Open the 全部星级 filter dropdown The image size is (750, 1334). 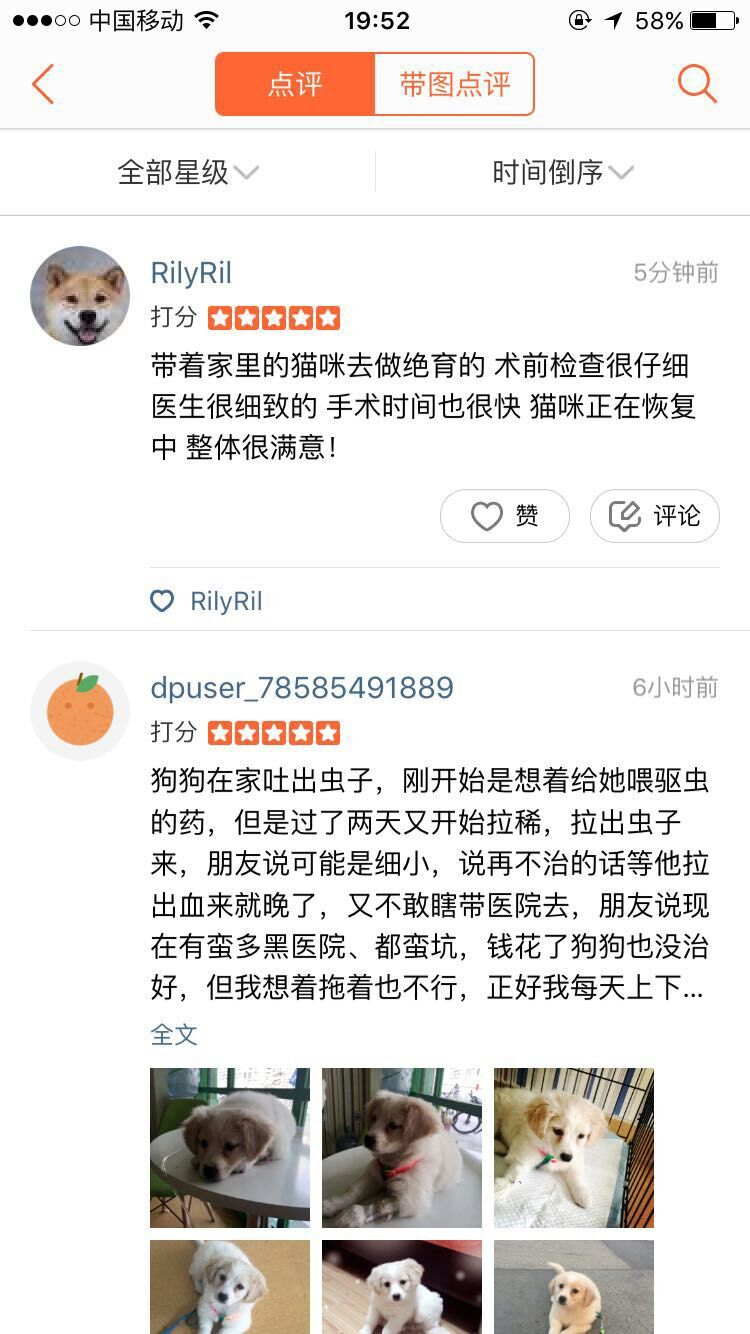tap(188, 172)
